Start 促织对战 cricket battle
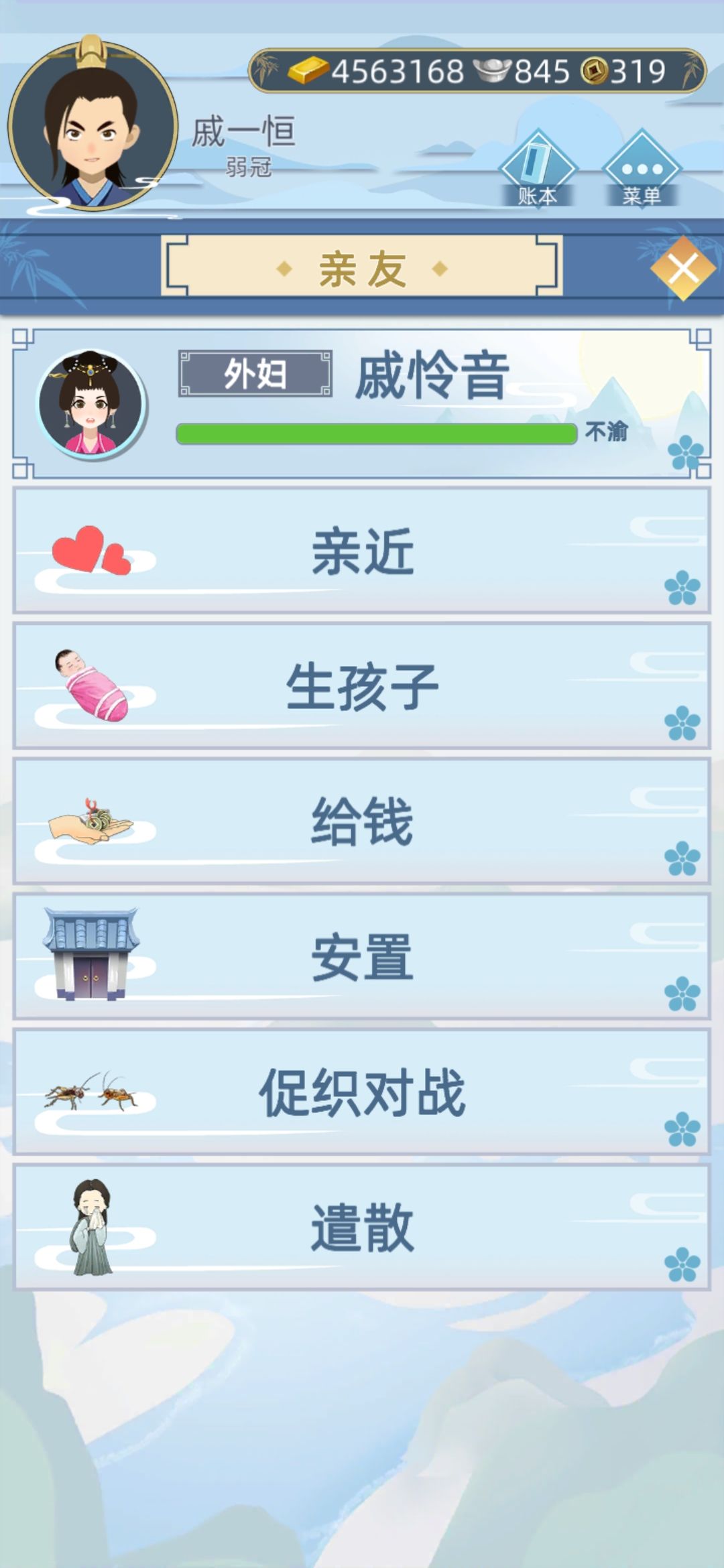This screenshot has height=1568, width=724. point(362,1092)
